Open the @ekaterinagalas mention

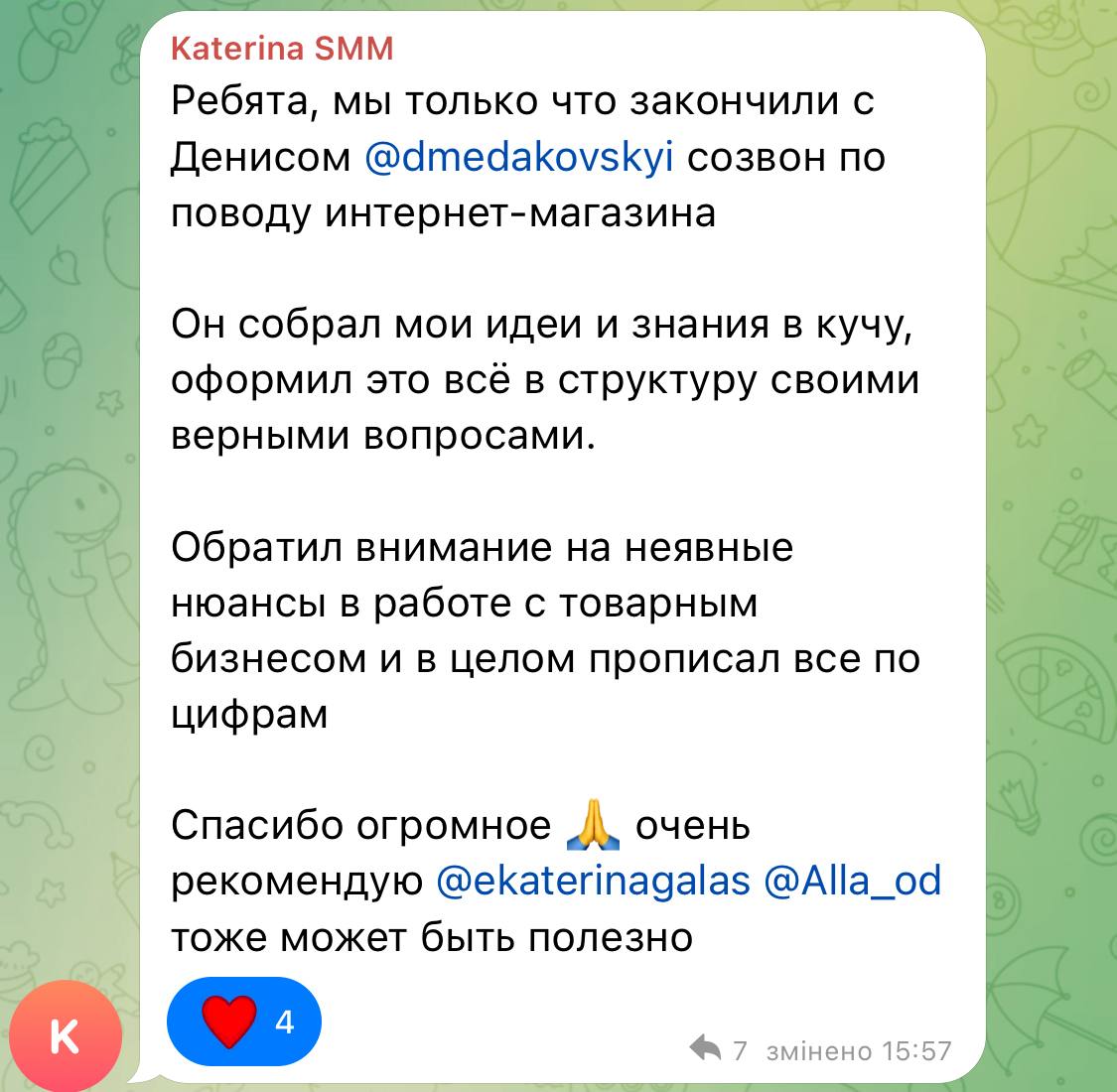[593, 881]
